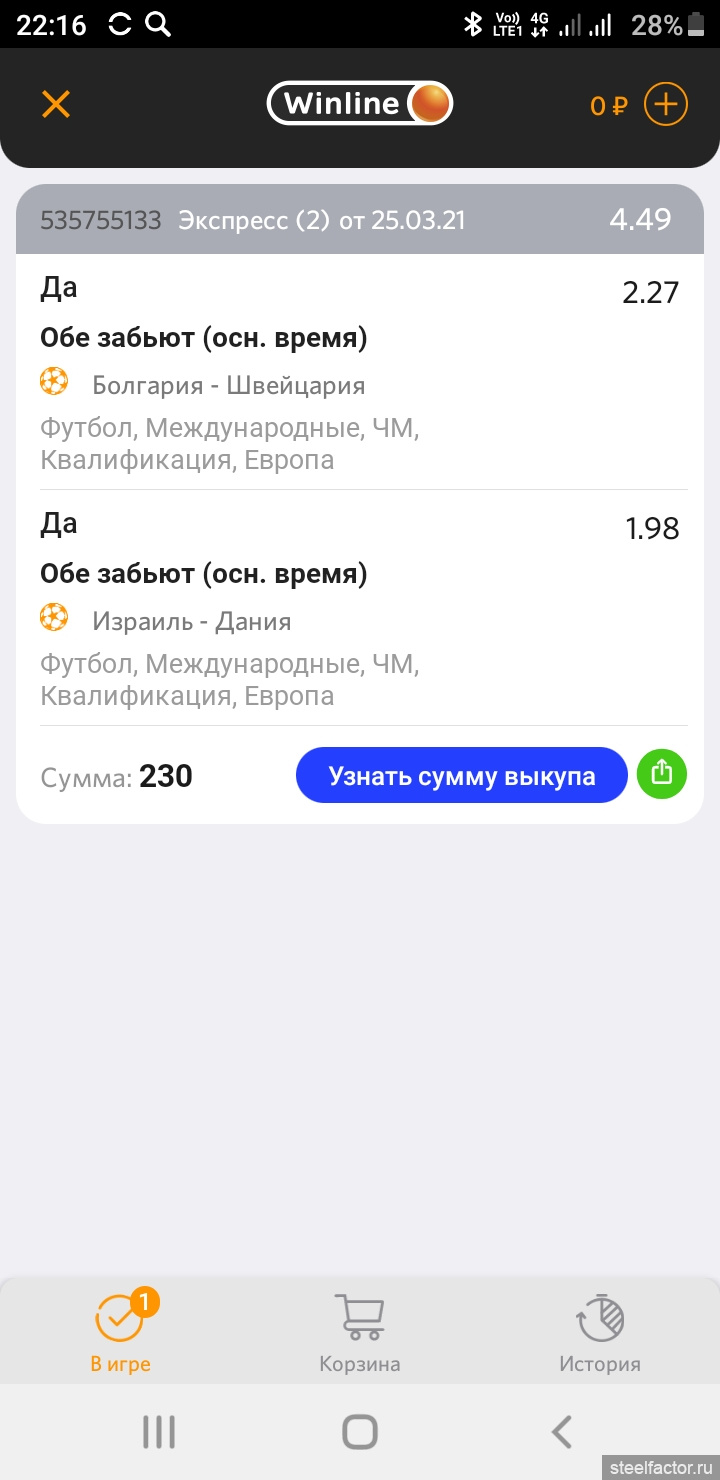Open the Болгария - Швейцария match
Screen dimensions: 720x1480
tap(228, 385)
